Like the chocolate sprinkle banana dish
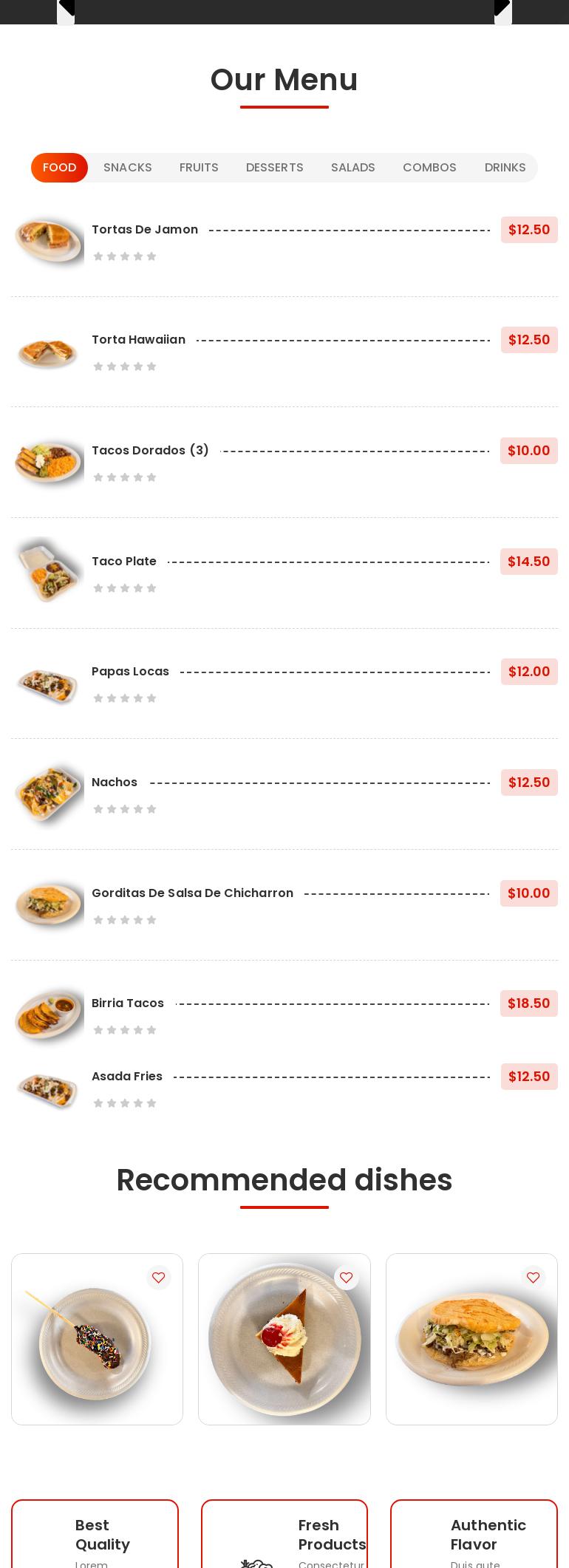Image resolution: width=569 pixels, height=1568 pixels. (158, 1278)
